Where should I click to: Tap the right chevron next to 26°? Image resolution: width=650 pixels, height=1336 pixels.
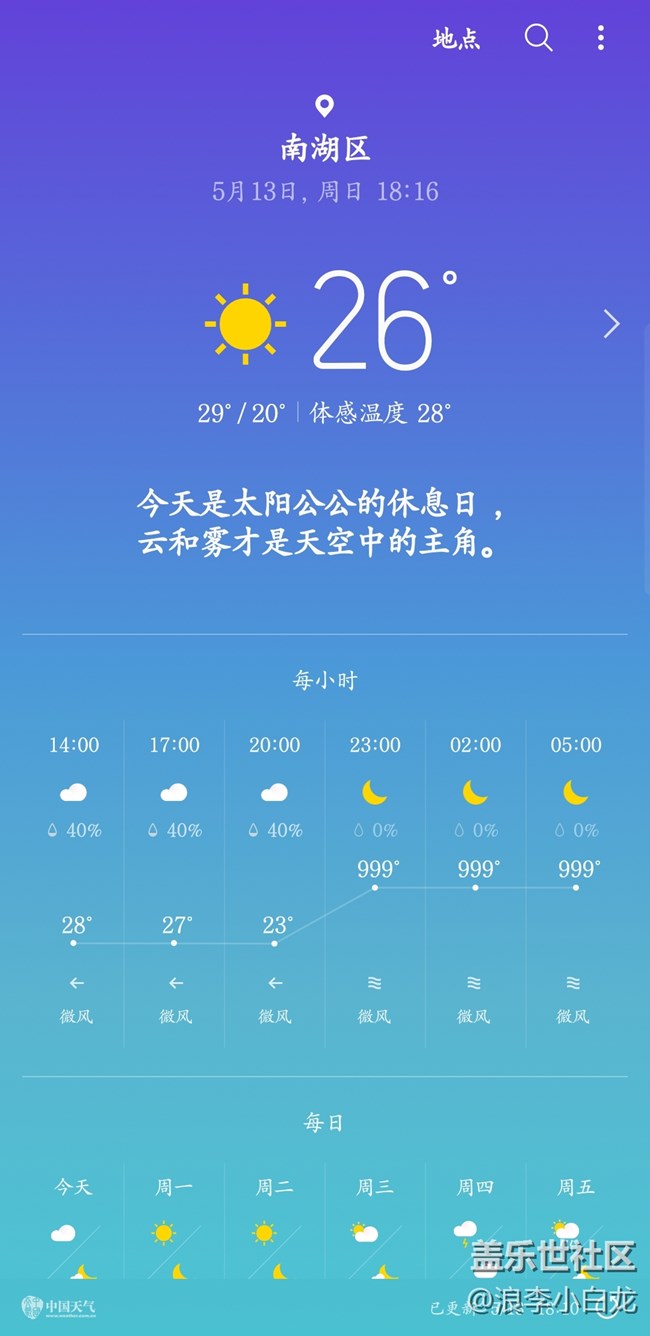pos(611,324)
